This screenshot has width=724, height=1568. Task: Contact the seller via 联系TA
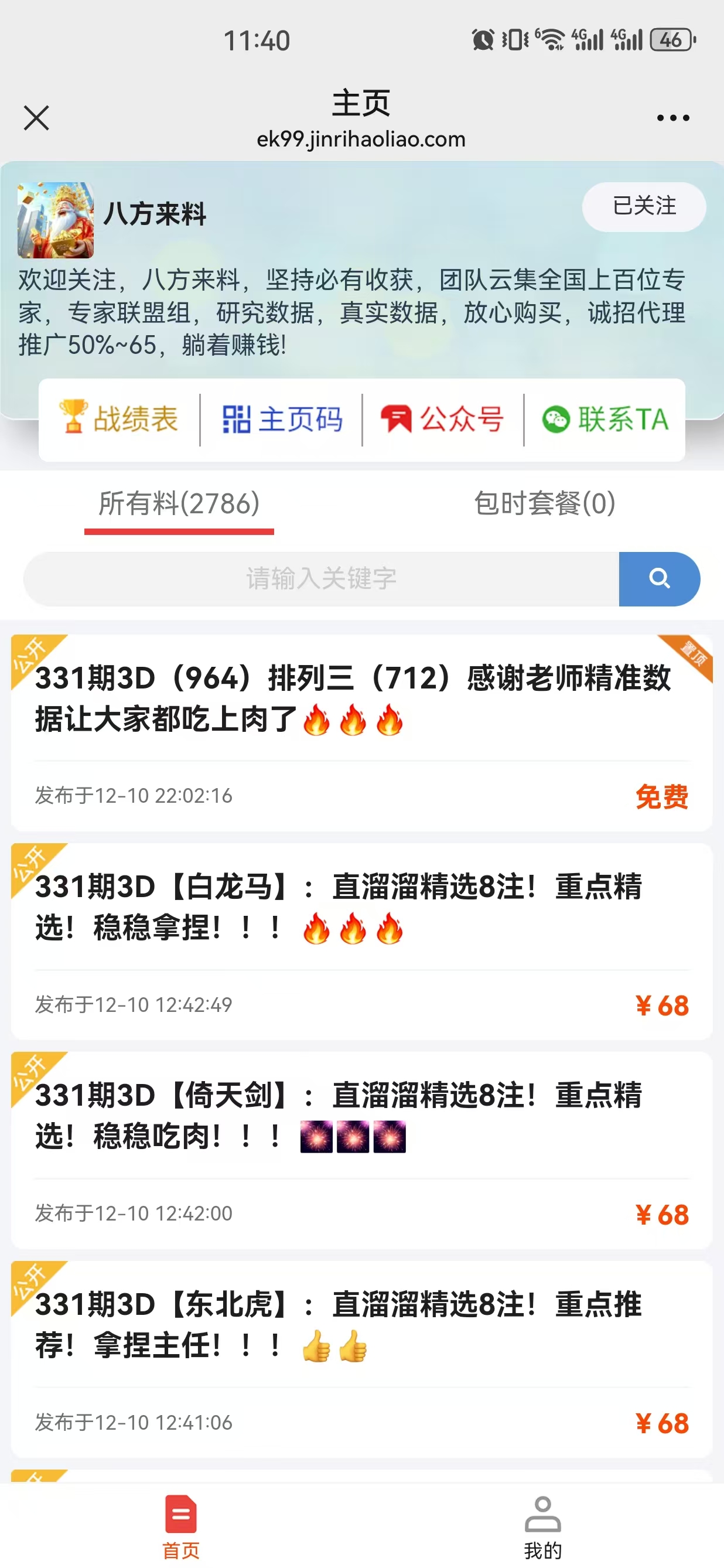click(x=605, y=420)
